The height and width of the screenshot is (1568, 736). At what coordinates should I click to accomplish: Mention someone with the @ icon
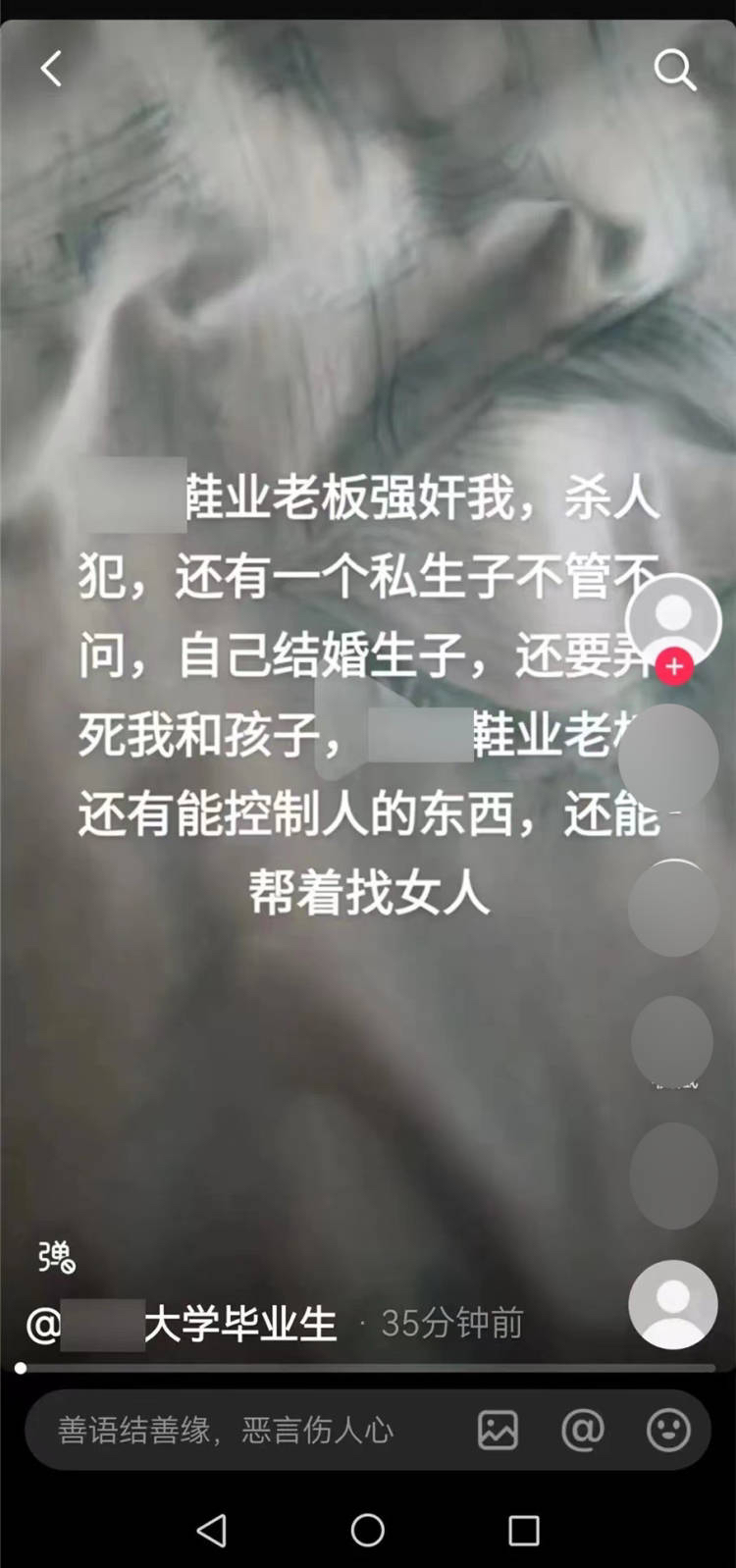click(x=582, y=1430)
